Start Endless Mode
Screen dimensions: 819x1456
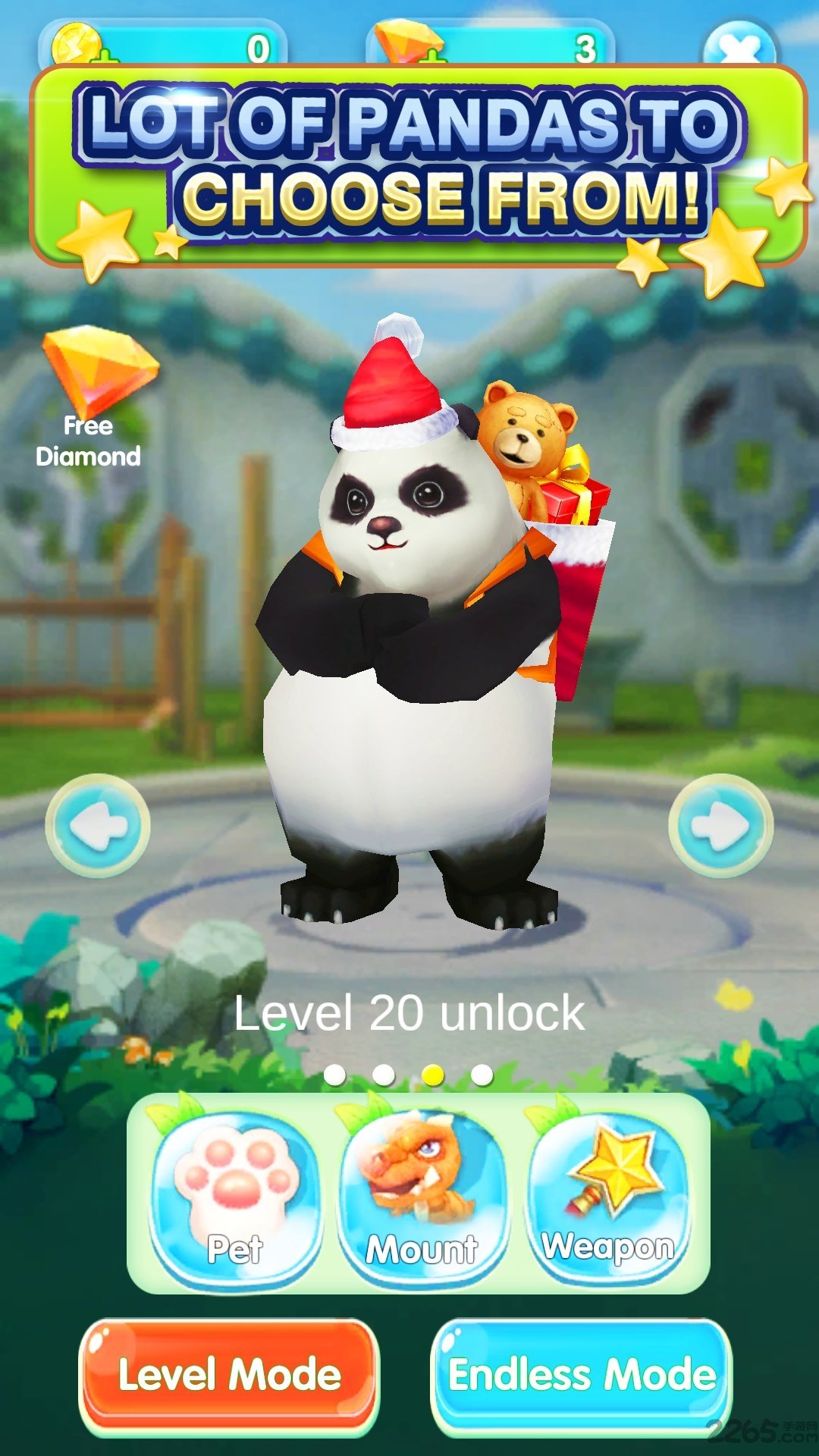581,1375
